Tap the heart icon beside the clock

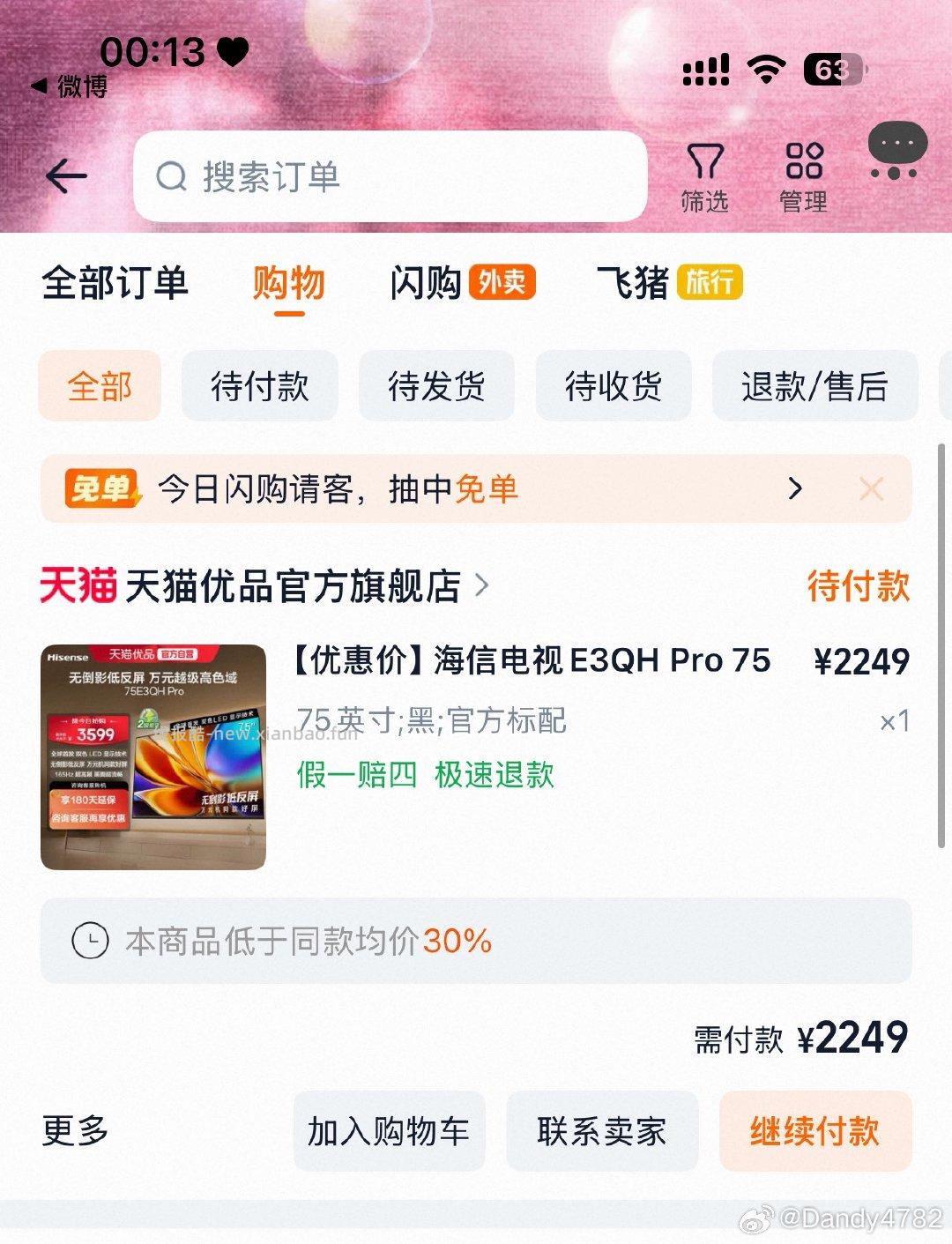[231, 53]
